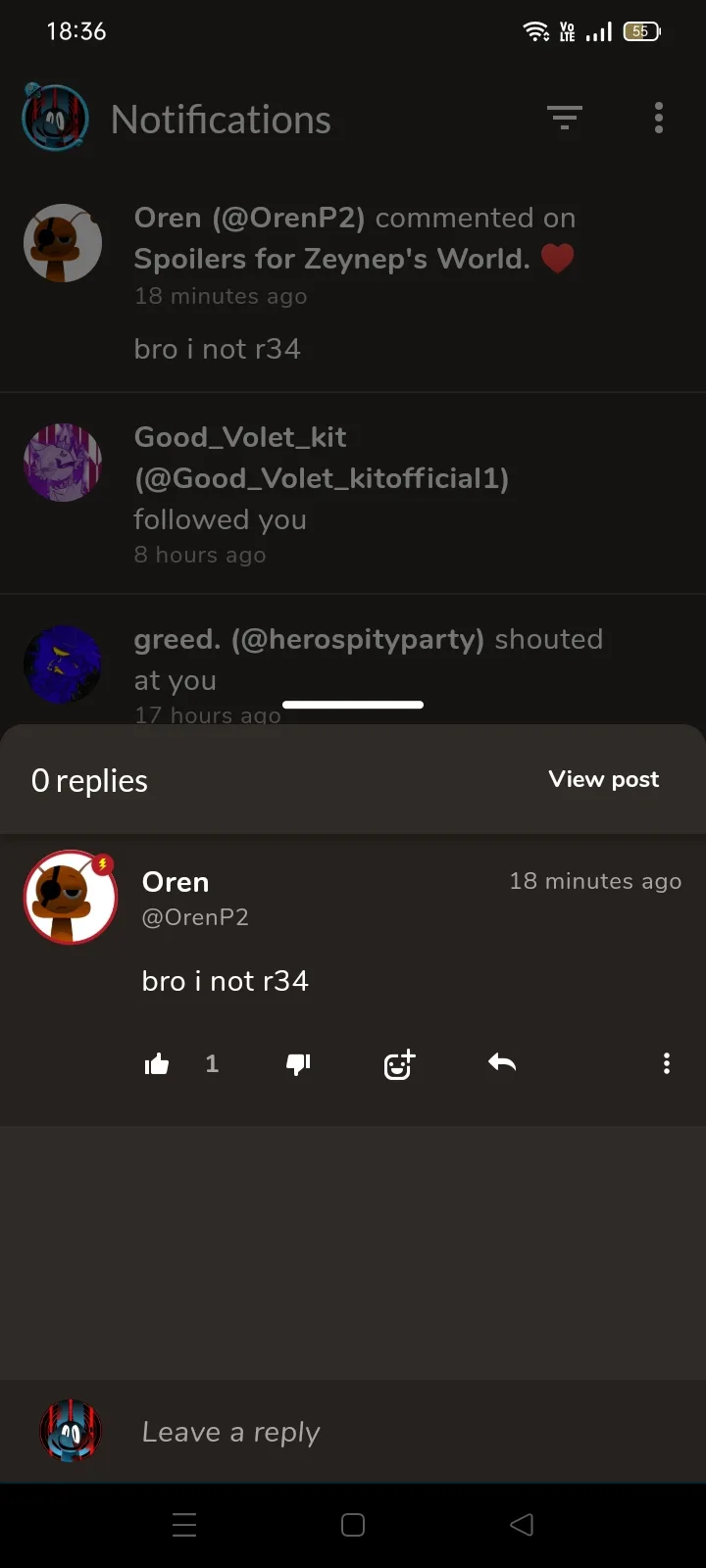Open the notifications filter icon
Image resolution: width=706 pixels, height=1568 pixels.
564,119
